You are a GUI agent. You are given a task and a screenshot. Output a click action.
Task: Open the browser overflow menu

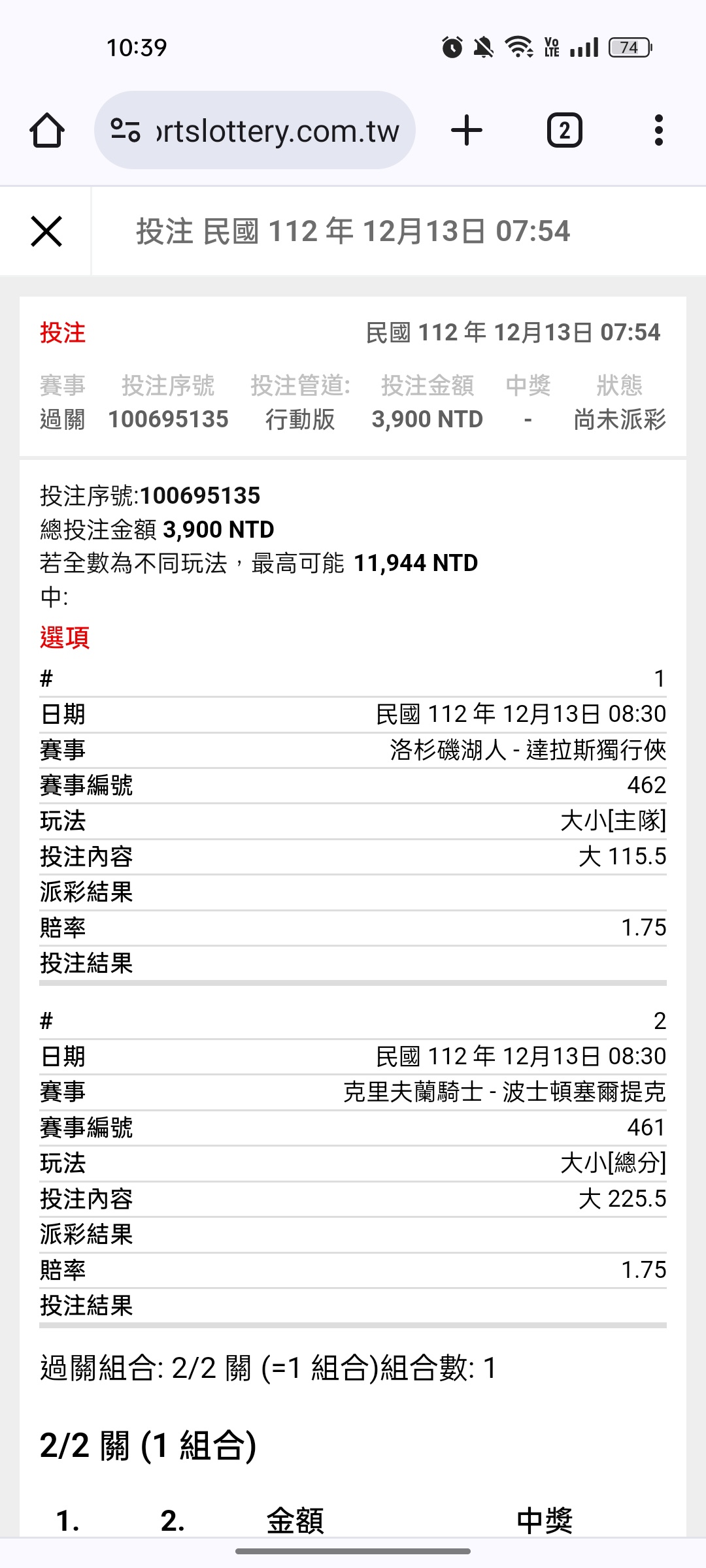pyautogui.click(x=659, y=130)
